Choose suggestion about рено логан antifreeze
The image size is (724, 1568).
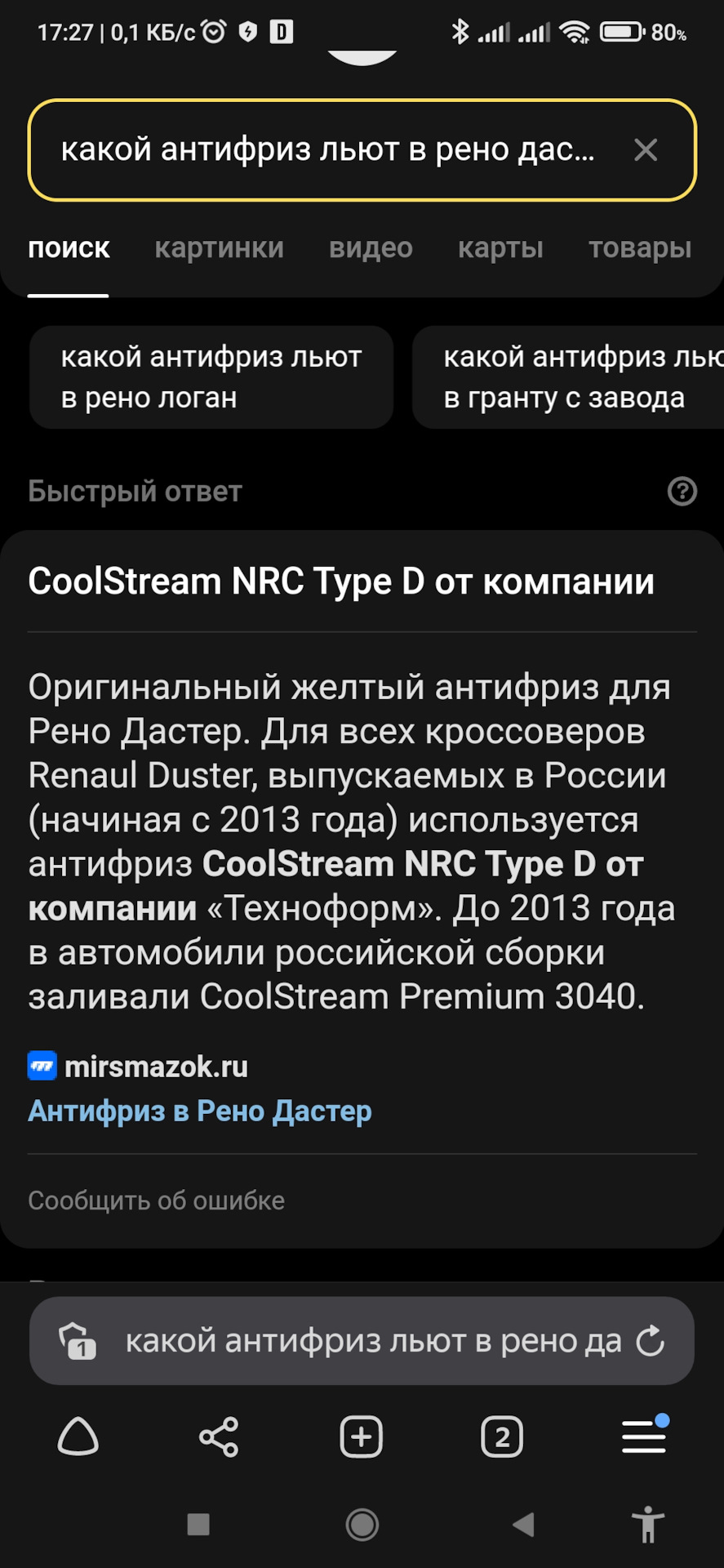coord(211,377)
